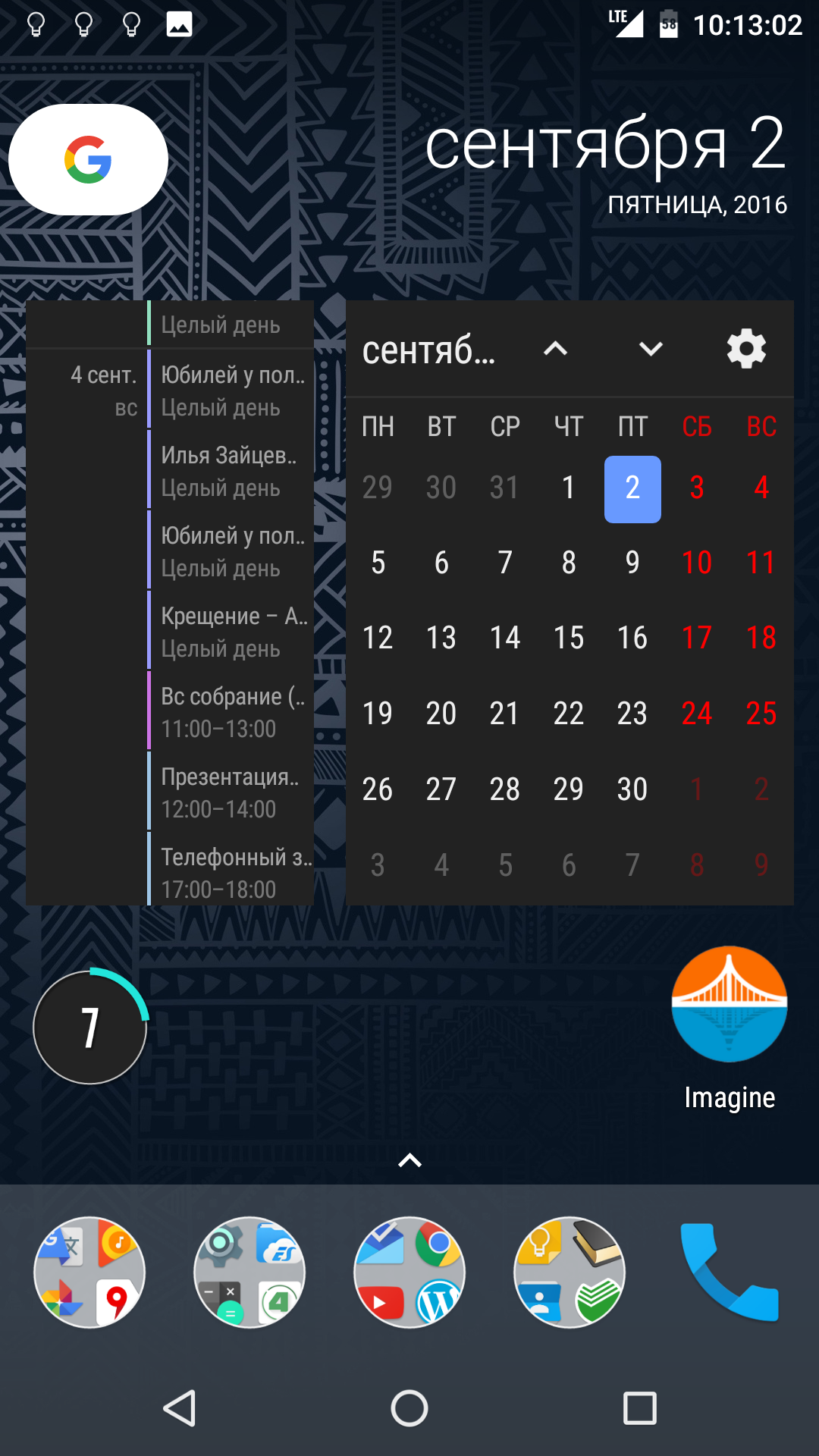Open folder with Keep and Sberbank

pyautogui.click(x=570, y=1272)
